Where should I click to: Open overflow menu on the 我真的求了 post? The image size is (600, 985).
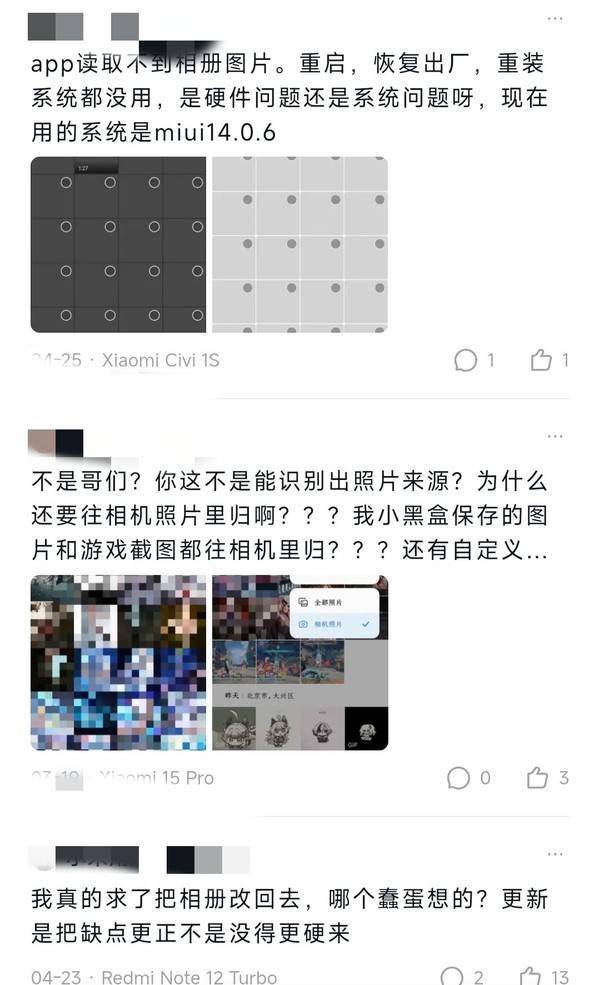[555, 854]
